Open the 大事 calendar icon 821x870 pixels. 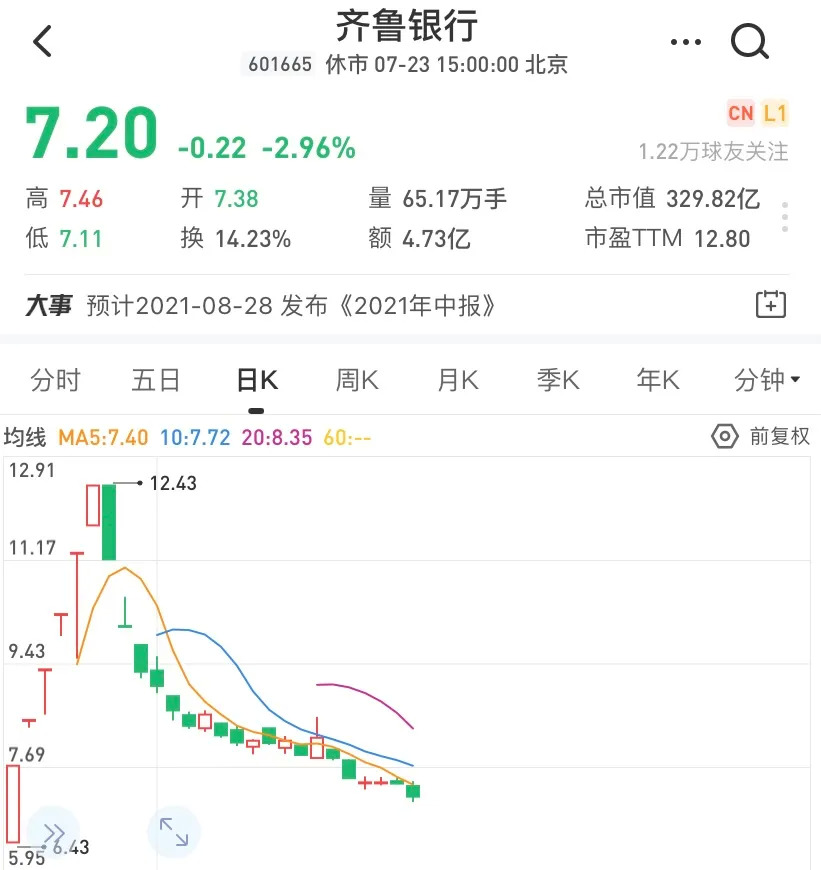pos(770,305)
